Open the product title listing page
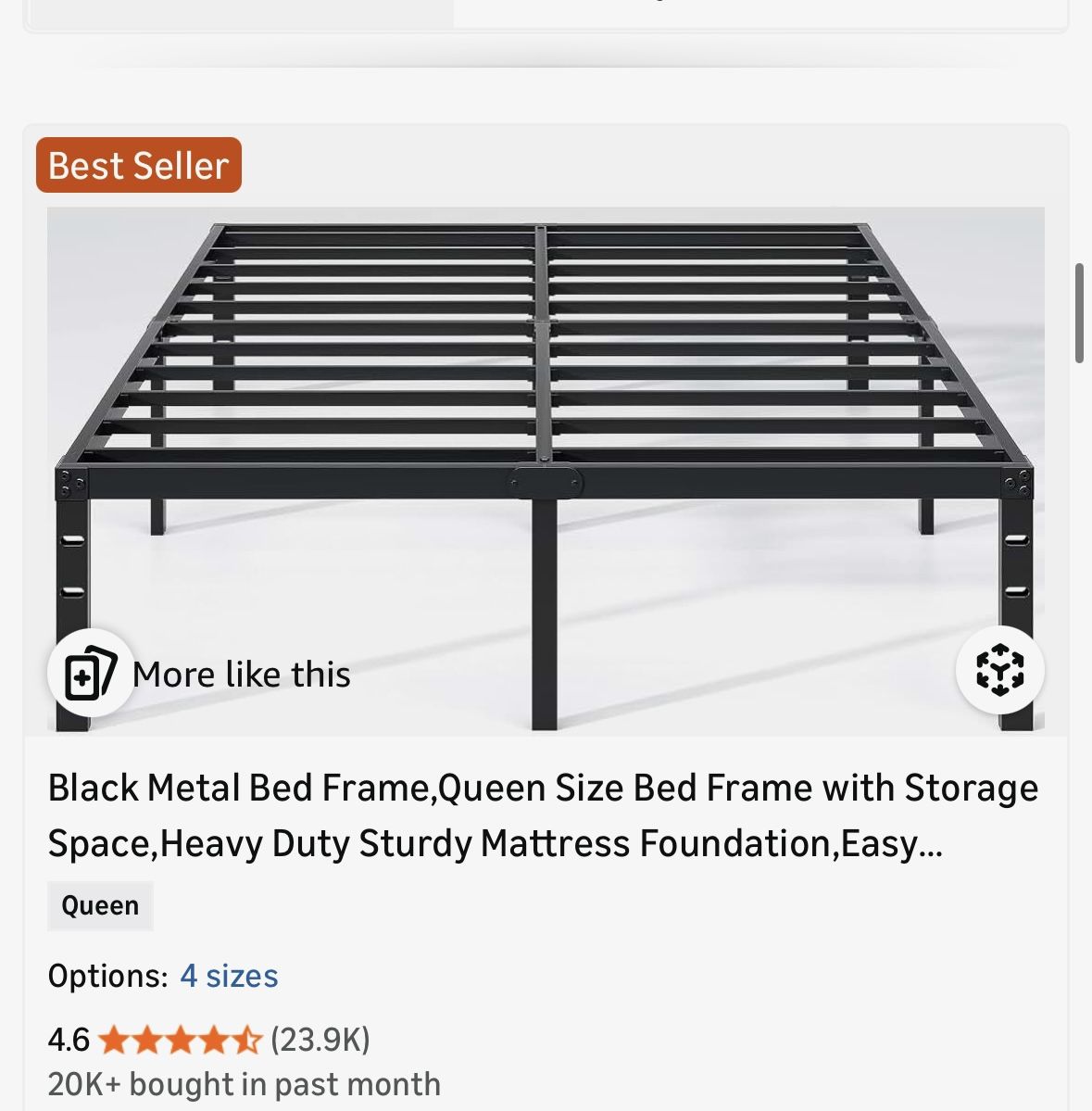The width and height of the screenshot is (1092, 1111). click(543, 815)
